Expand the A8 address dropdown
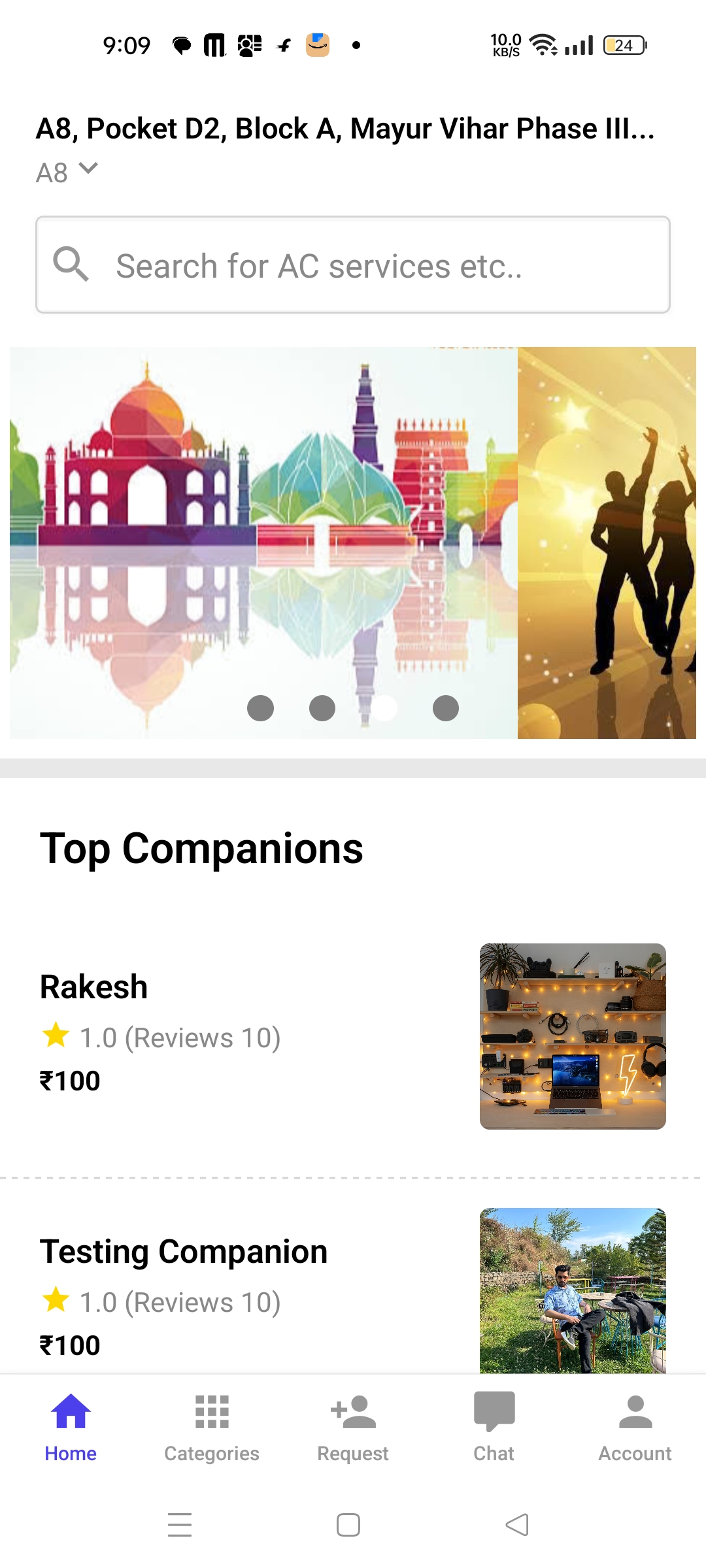Viewport: 706px width, 1568px height. 87,170
